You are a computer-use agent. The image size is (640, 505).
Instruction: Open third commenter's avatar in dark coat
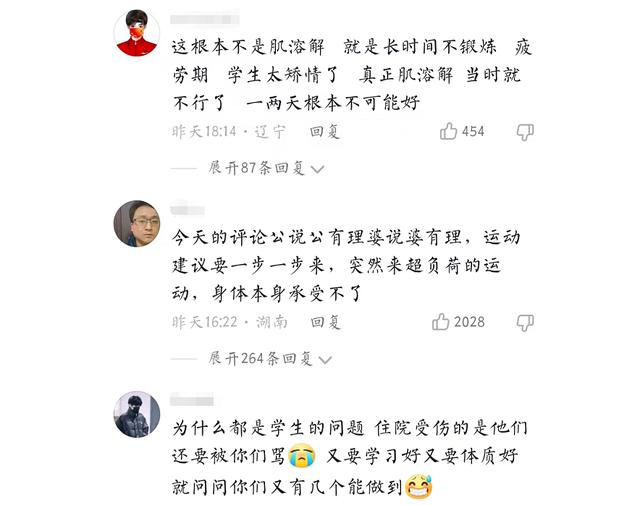137,414
